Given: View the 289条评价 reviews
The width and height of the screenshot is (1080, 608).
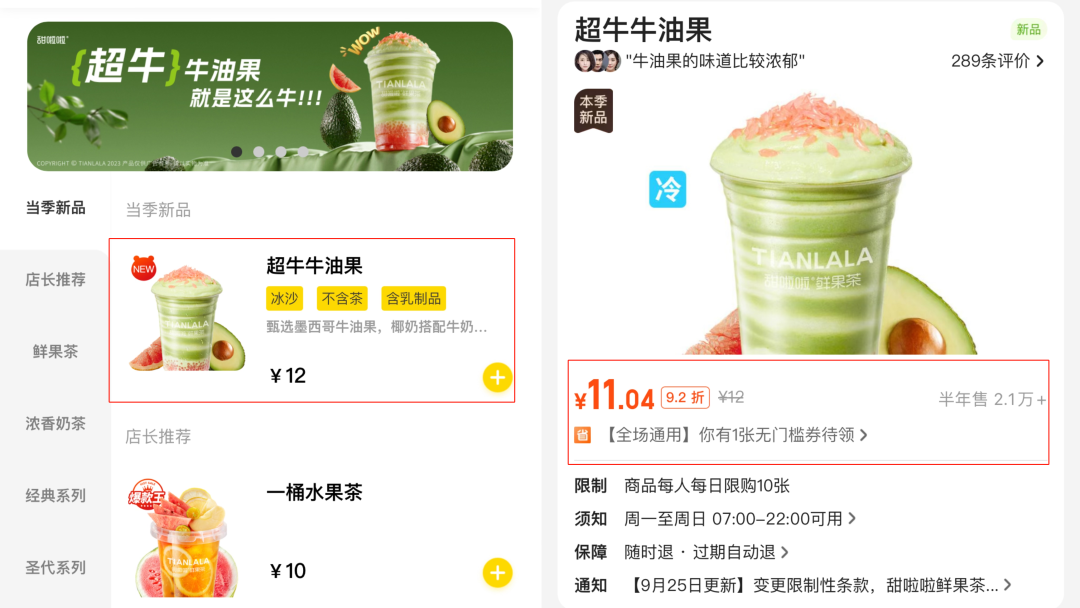Looking at the screenshot, I should [997, 61].
